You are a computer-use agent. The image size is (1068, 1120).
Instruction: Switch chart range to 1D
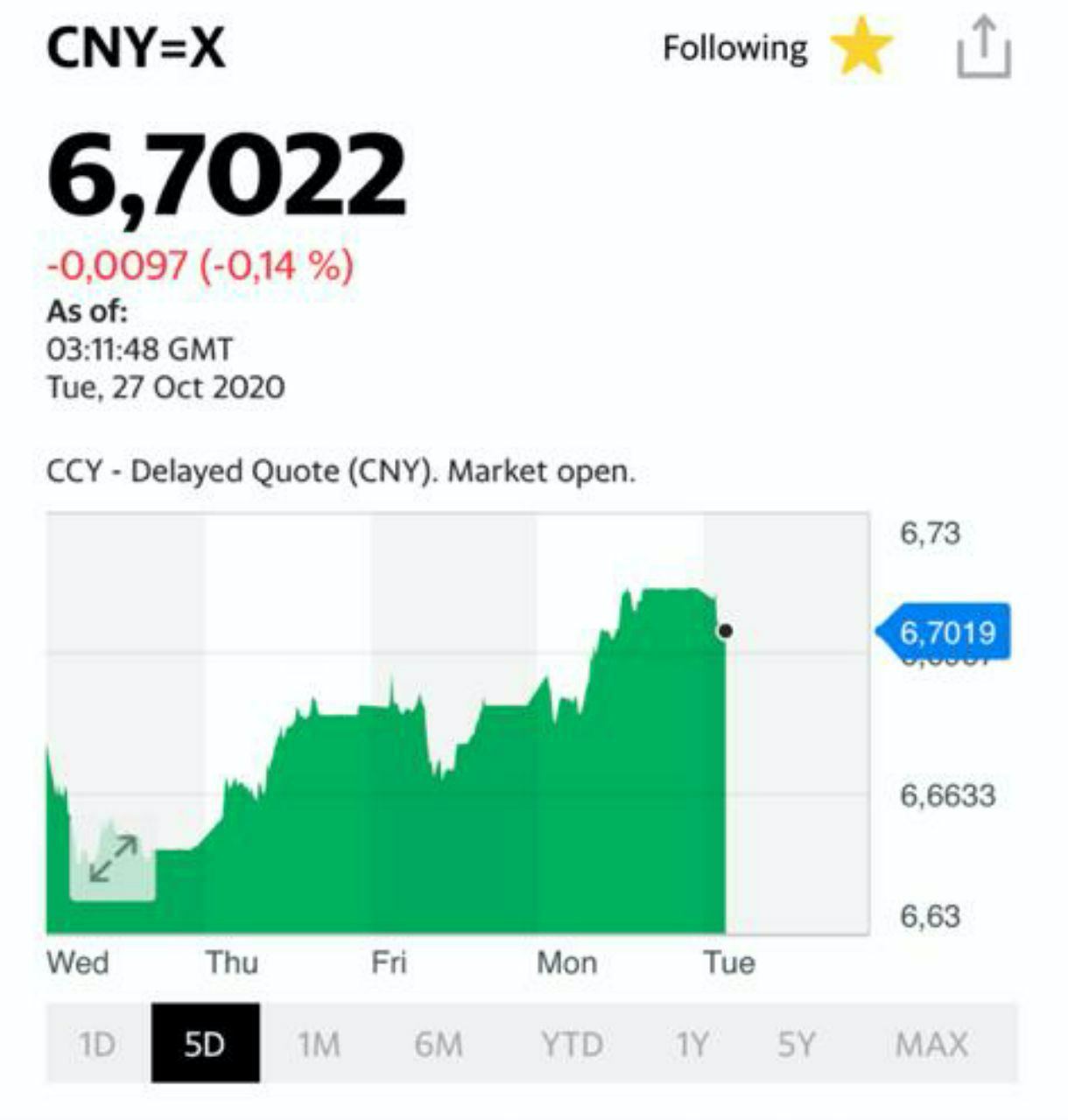(x=97, y=1044)
